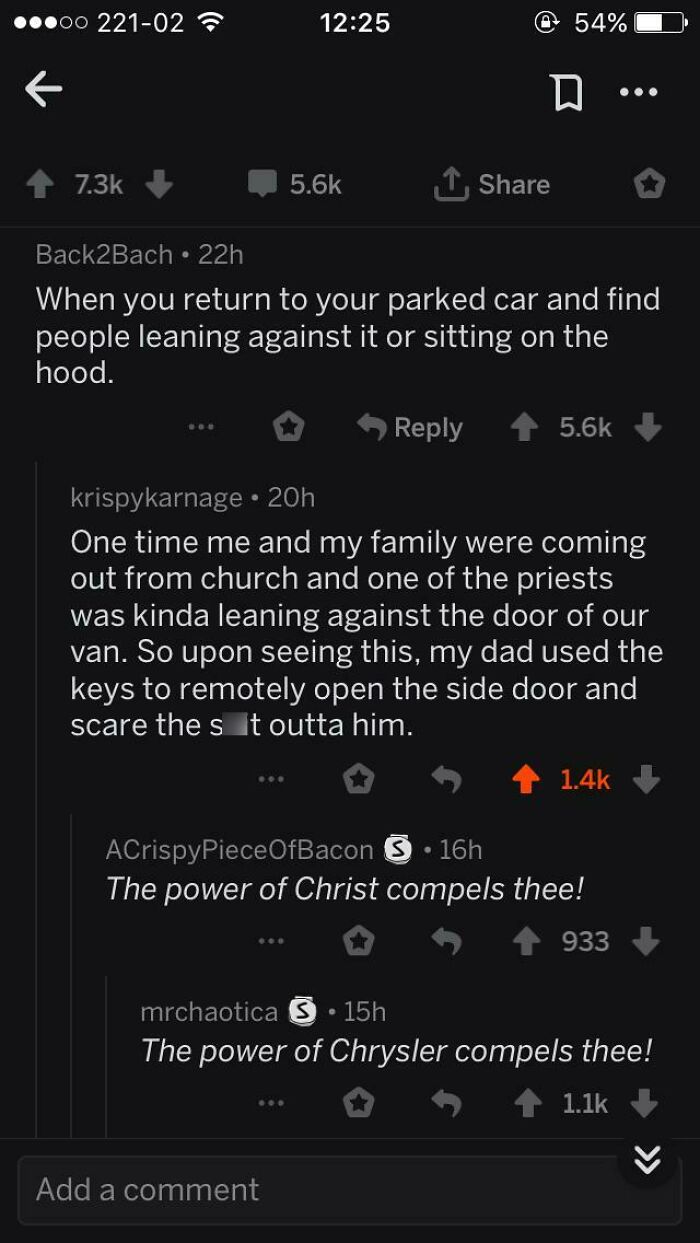Go back using the top arrow
The width and height of the screenshot is (700, 1243).
point(43,90)
